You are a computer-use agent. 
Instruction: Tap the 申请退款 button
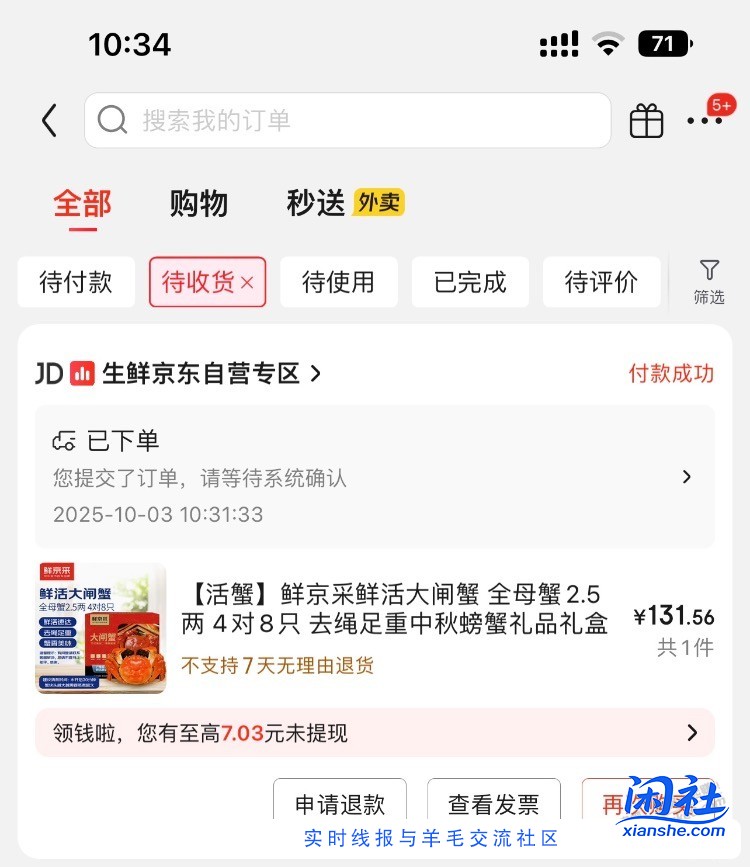(x=340, y=804)
